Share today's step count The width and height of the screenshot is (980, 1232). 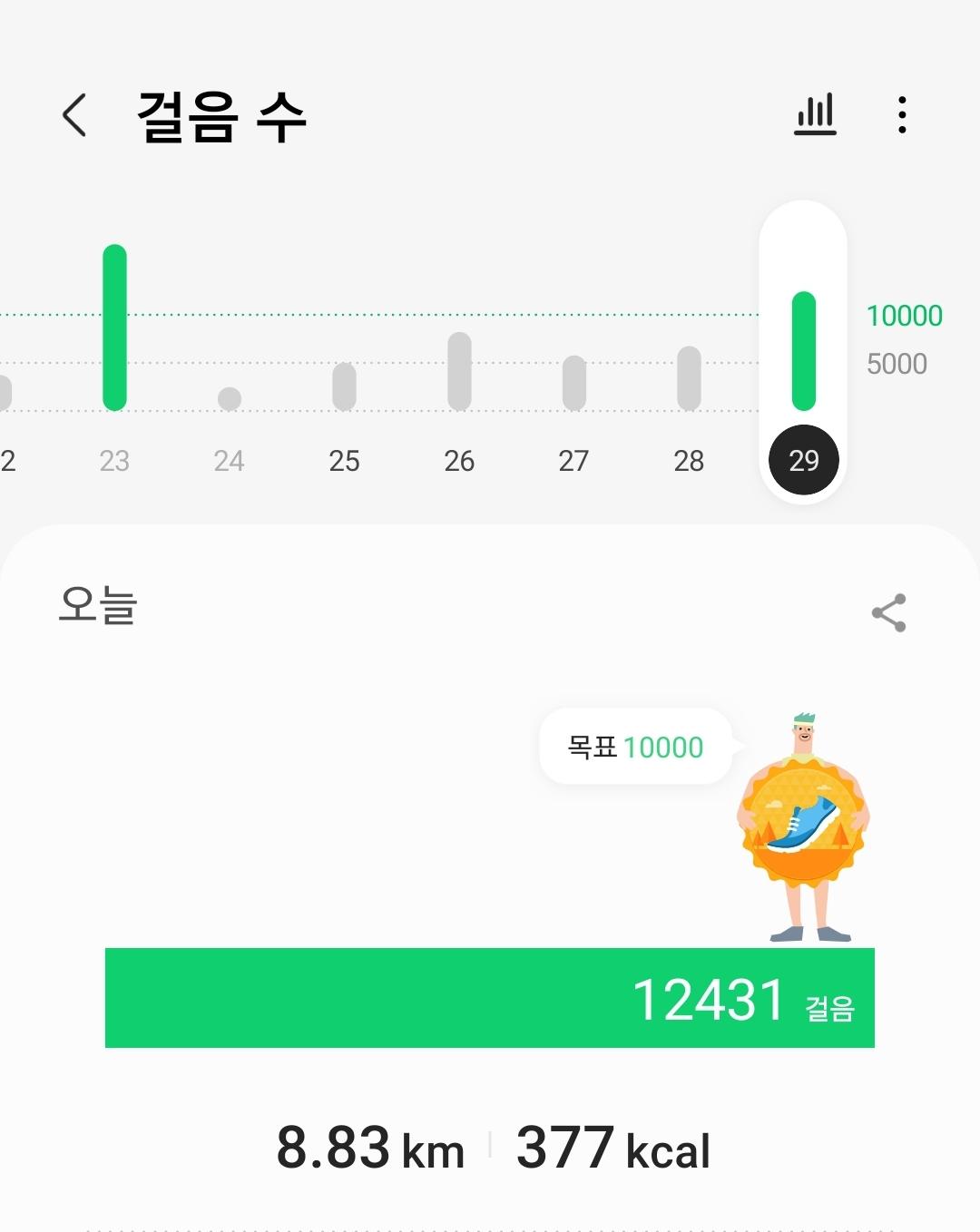(x=888, y=613)
